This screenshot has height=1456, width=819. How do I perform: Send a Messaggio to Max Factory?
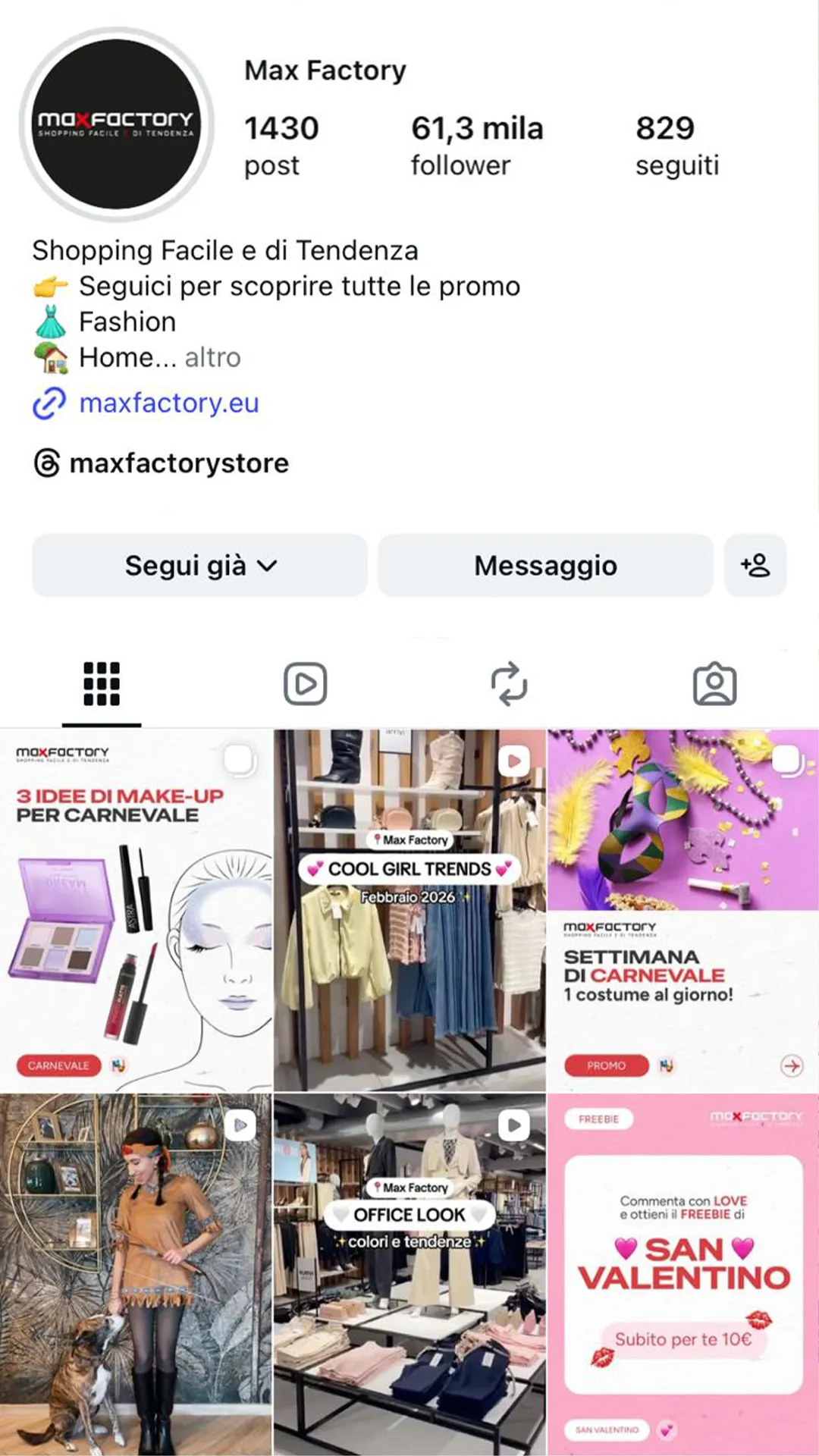[545, 566]
